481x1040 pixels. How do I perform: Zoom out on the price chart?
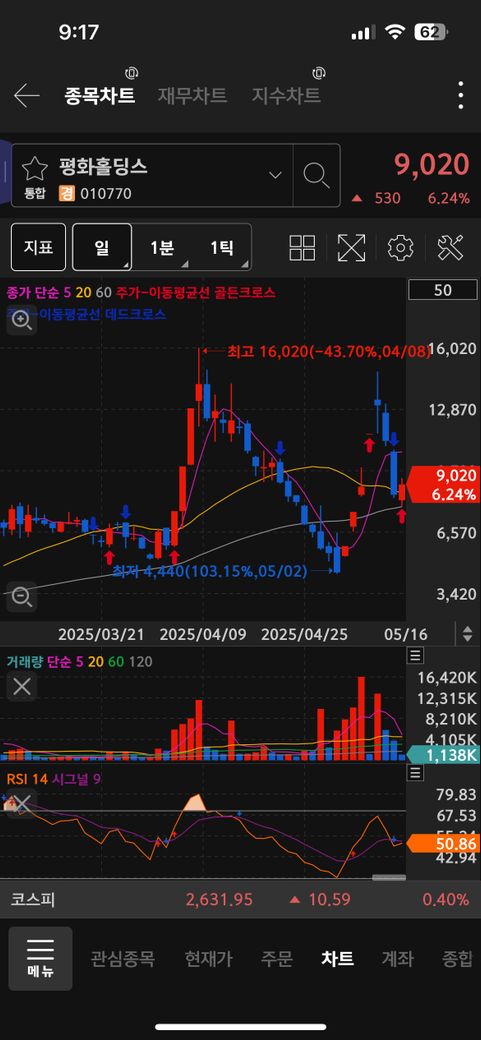[x=22, y=597]
